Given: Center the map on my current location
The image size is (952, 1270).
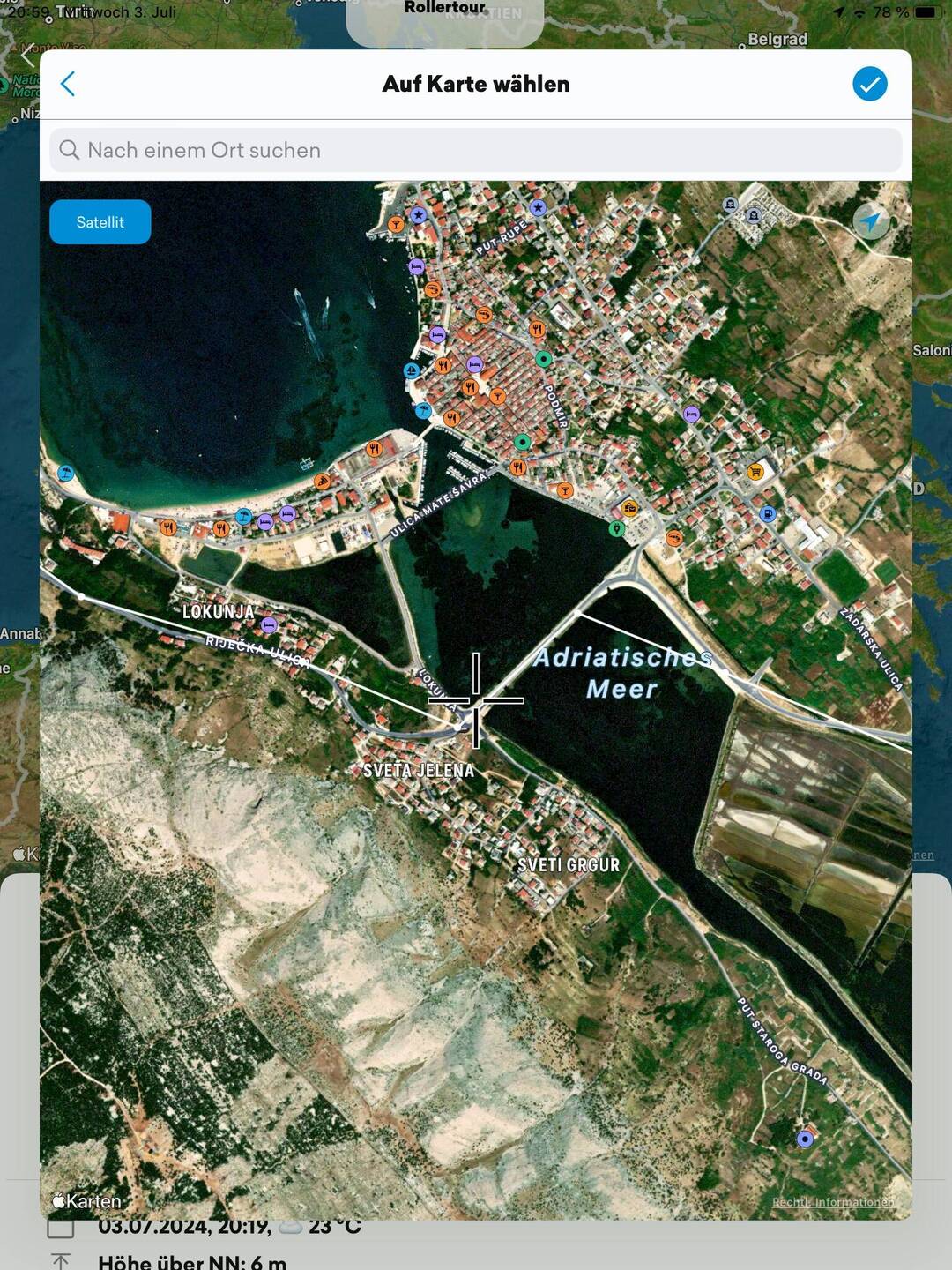Looking at the screenshot, I should click(870, 221).
